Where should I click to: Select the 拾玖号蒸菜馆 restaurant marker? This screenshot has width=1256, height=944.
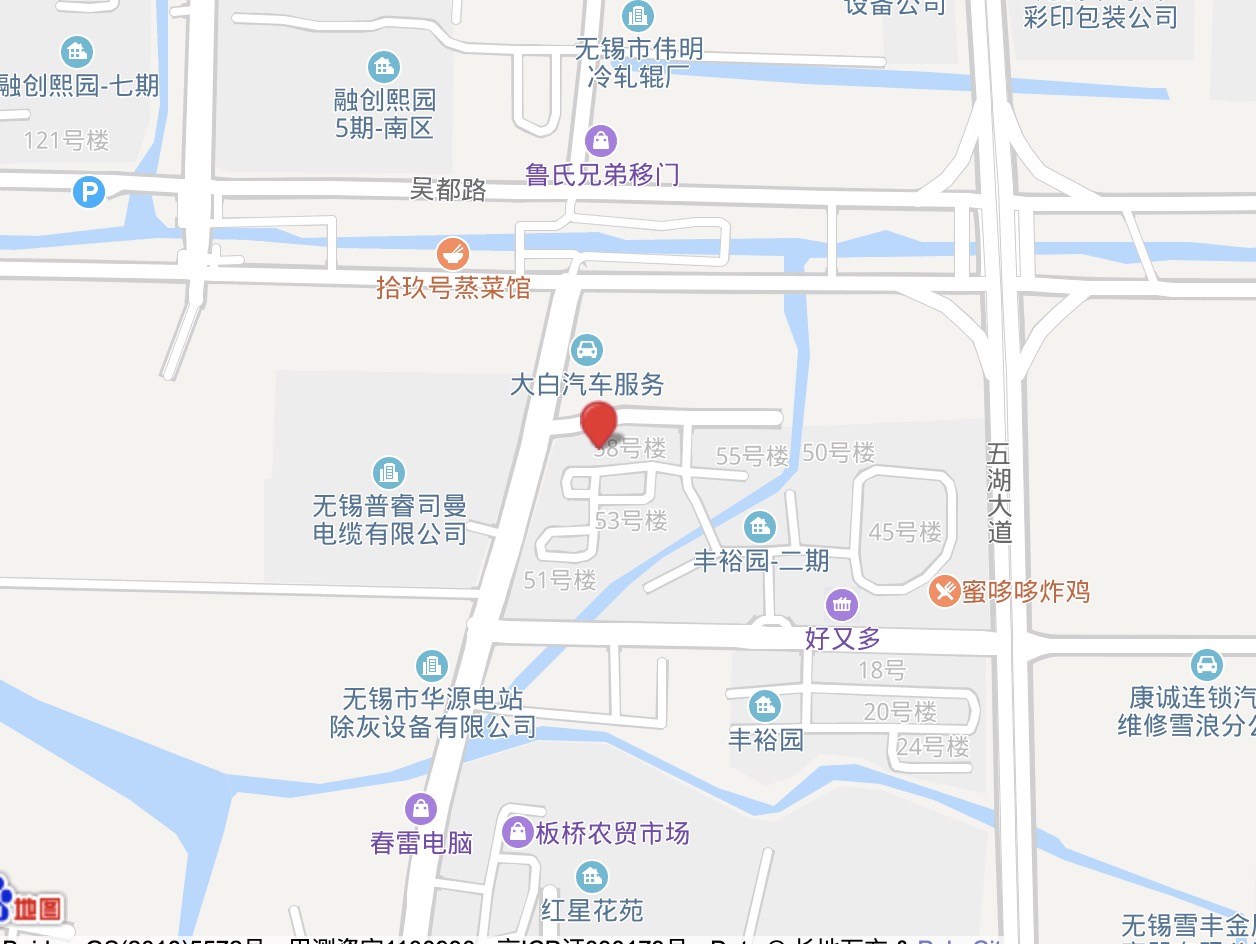454,253
